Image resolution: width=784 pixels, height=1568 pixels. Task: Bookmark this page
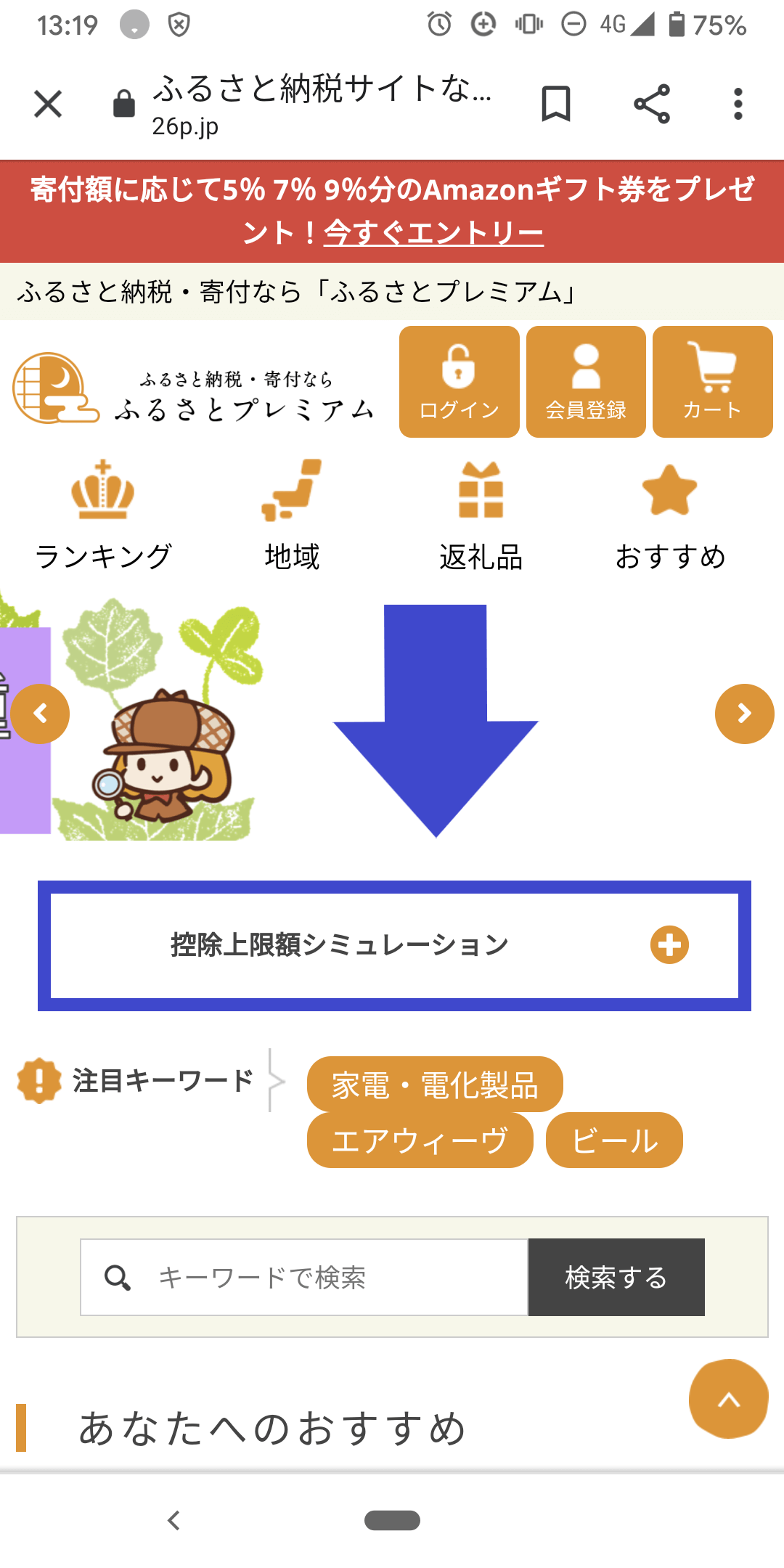(556, 104)
